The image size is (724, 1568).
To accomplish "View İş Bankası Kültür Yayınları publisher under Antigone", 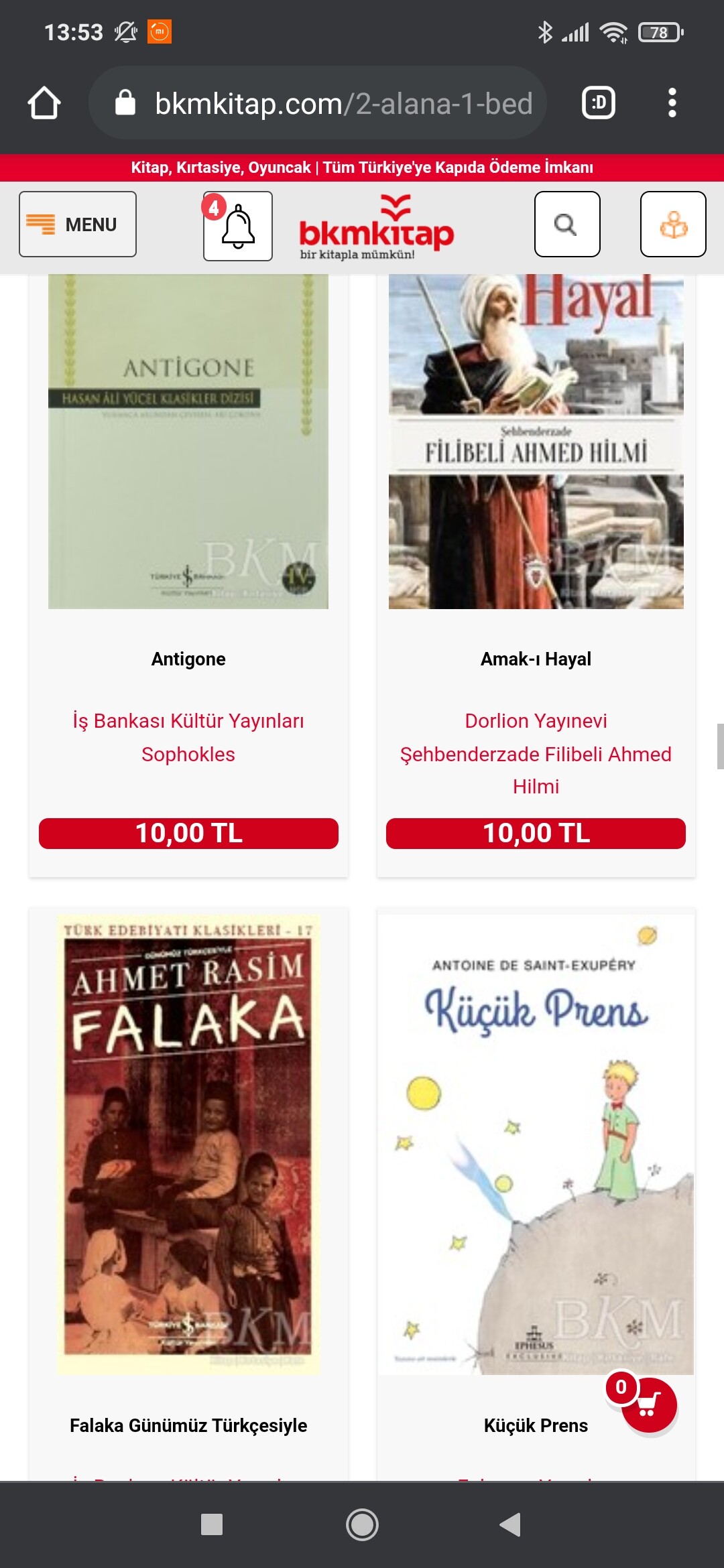I will tap(188, 721).
